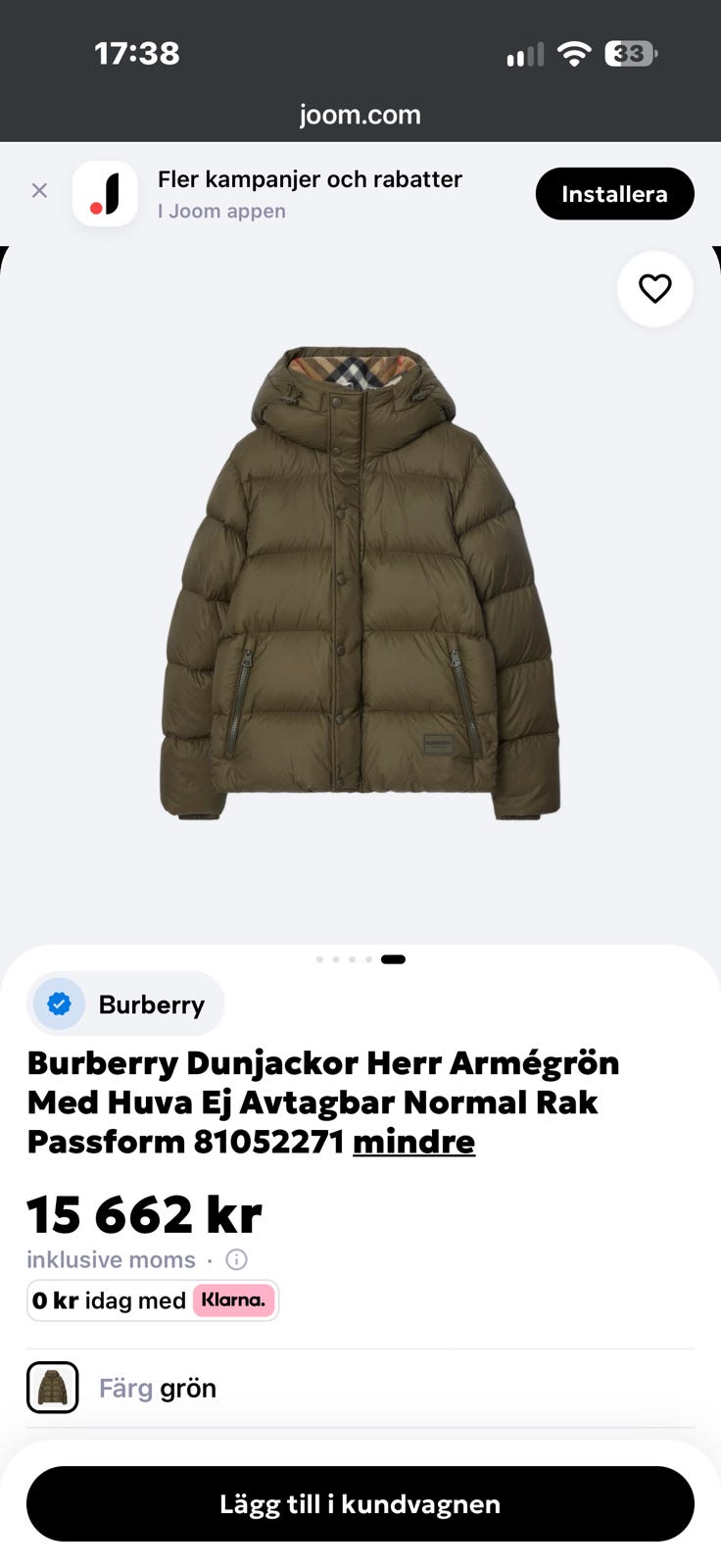
Task: Open the info icon next to inklusive moms
Action: (x=236, y=1259)
